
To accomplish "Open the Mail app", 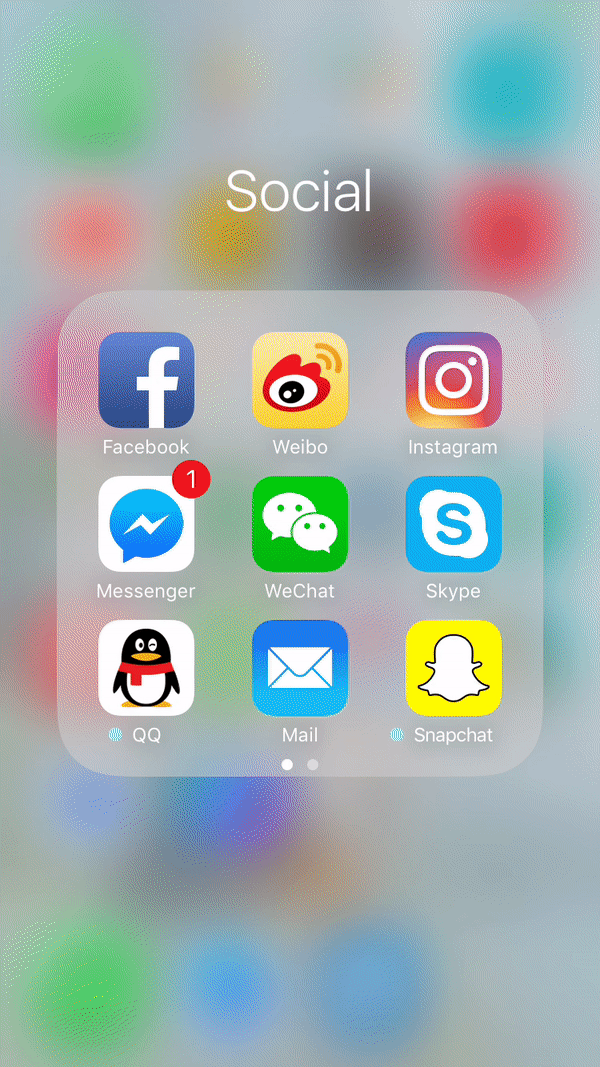I will [x=300, y=668].
